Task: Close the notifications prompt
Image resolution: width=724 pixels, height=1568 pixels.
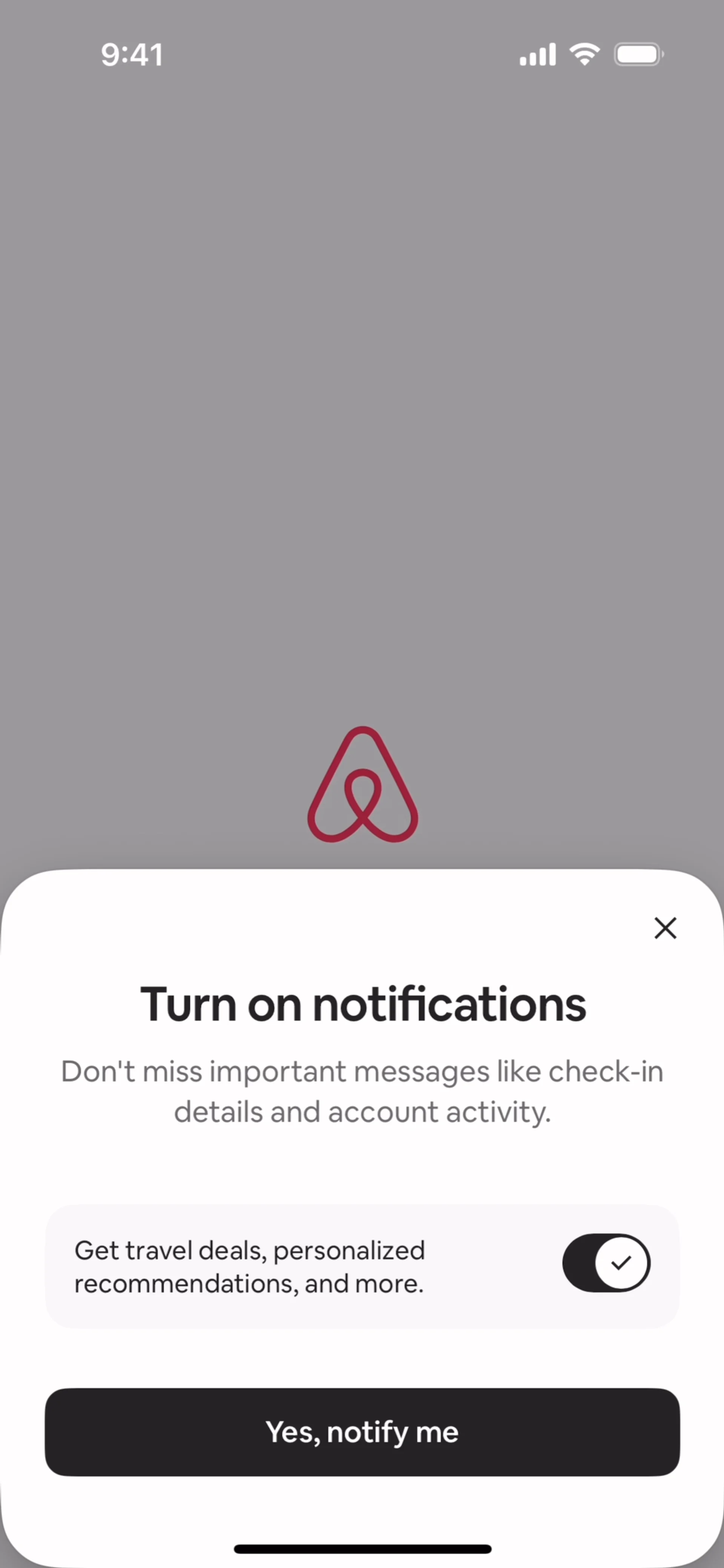Action: (665, 928)
